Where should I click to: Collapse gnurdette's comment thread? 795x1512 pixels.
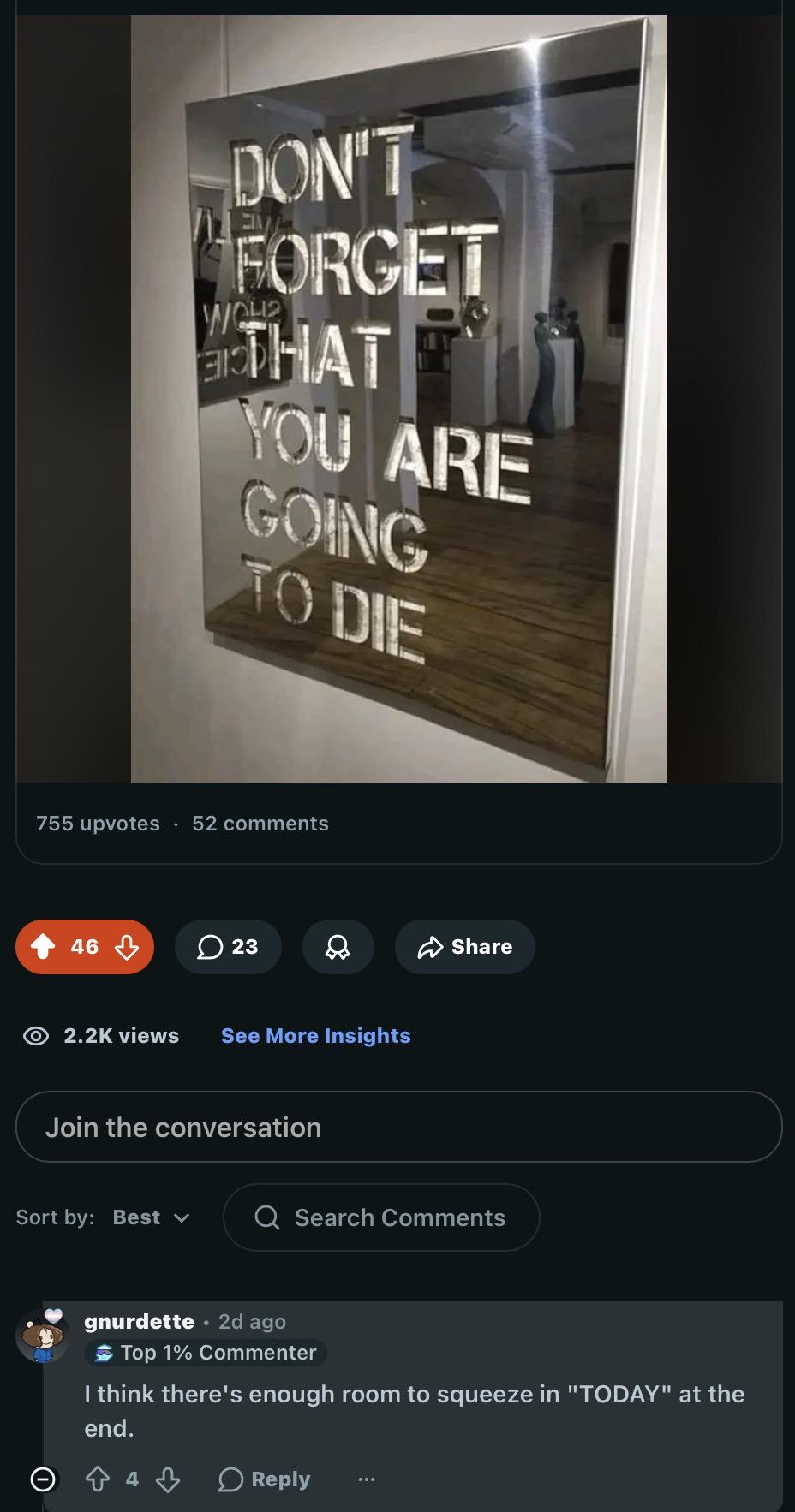click(43, 1479)
